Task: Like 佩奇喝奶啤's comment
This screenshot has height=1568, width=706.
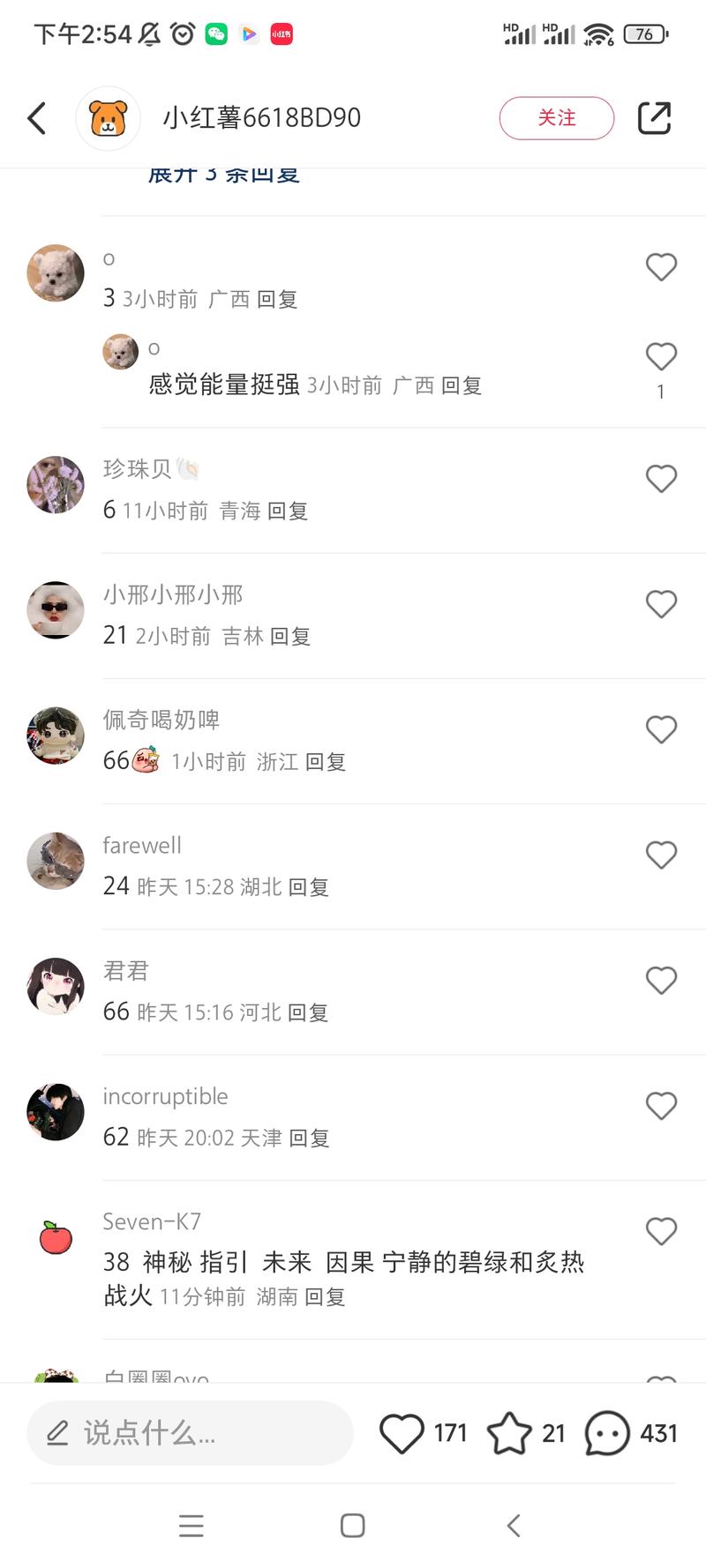Action: click(661, 729)
